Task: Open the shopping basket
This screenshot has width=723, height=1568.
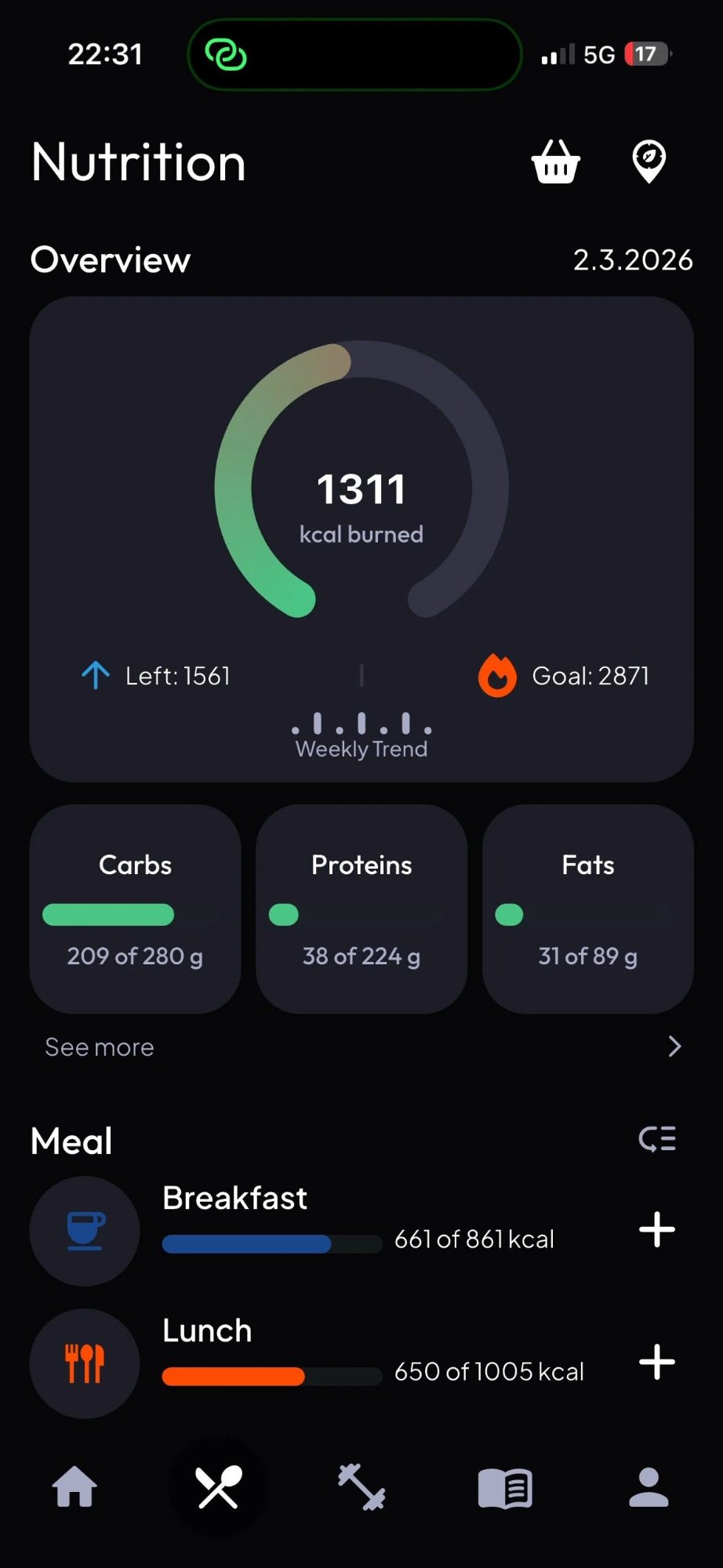Action: coord(555,162)
